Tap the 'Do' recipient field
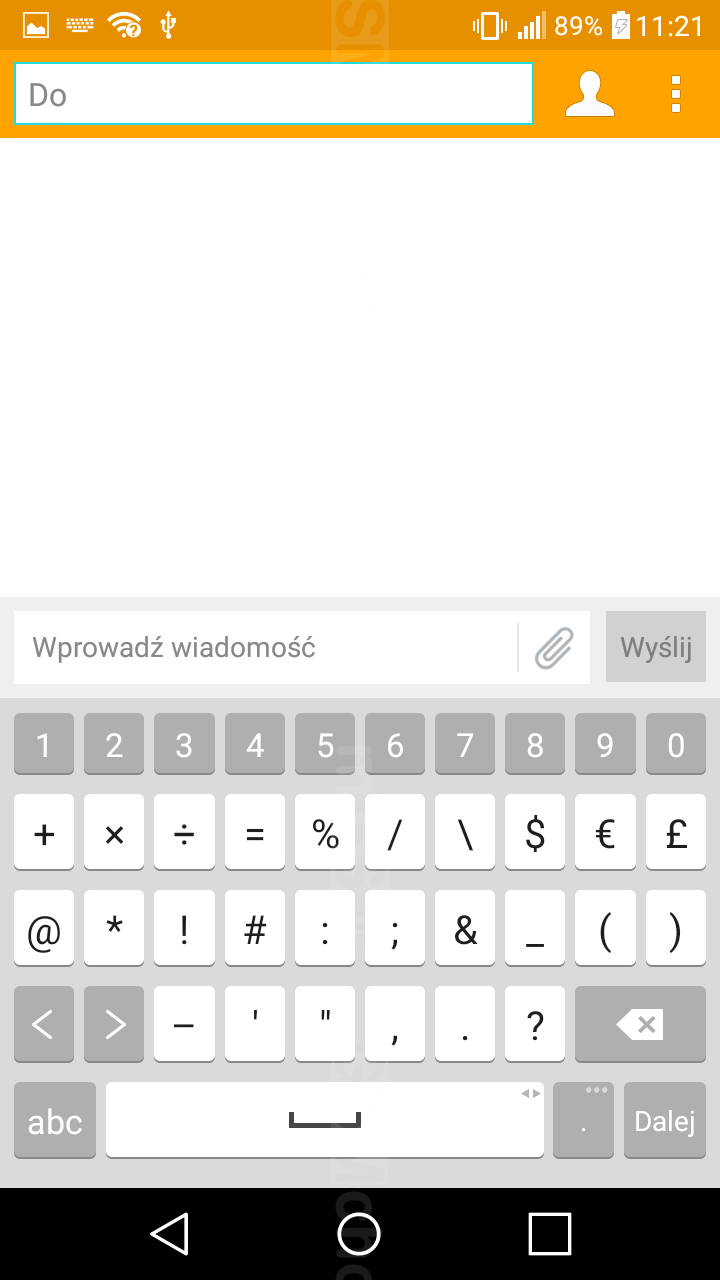The height and width of the screenshot is (1280, 720). pyautogui.click(x=273, y=94)
